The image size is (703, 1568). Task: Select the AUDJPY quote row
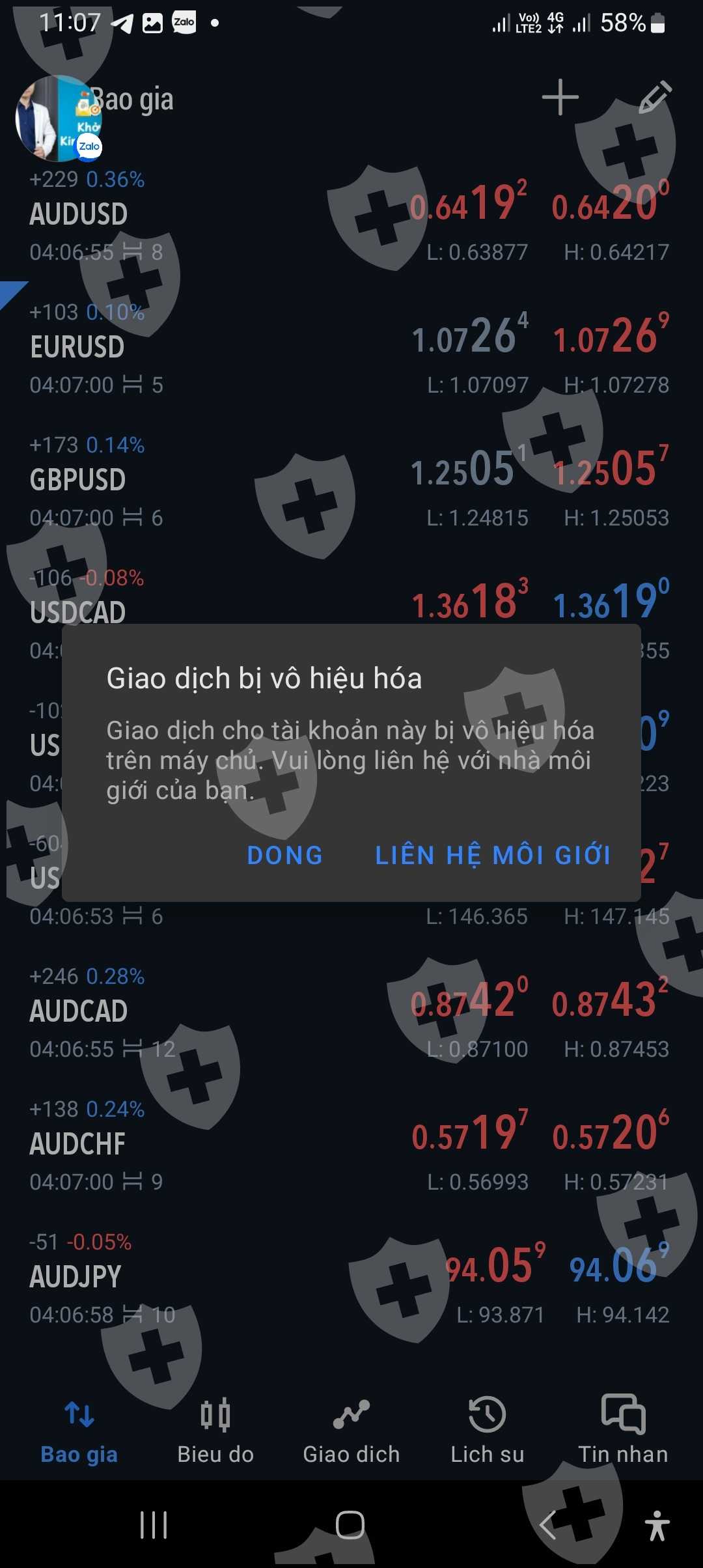(351, 1279)
